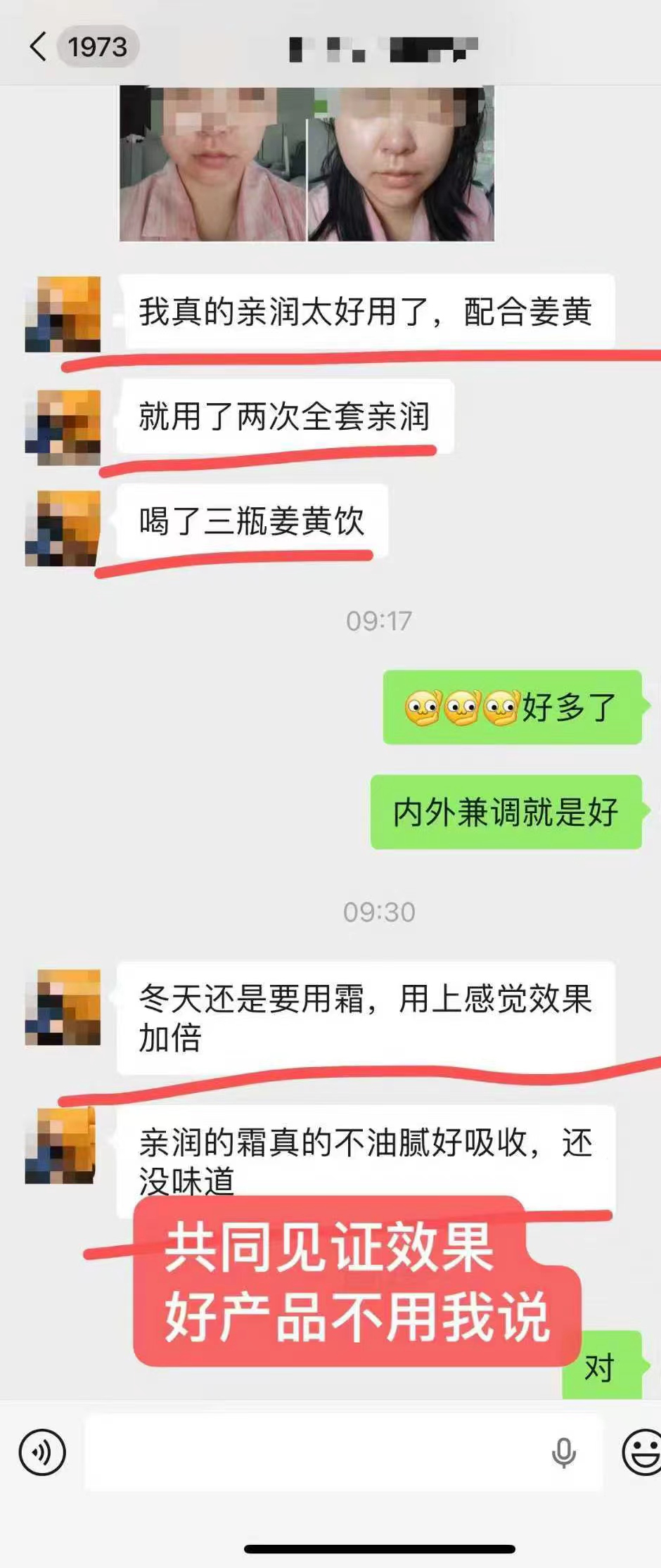Tap the microphone for voice dictation
Image resolution: width=661 pixels, height=1568 pixels.
click(x=563, y=1453)
